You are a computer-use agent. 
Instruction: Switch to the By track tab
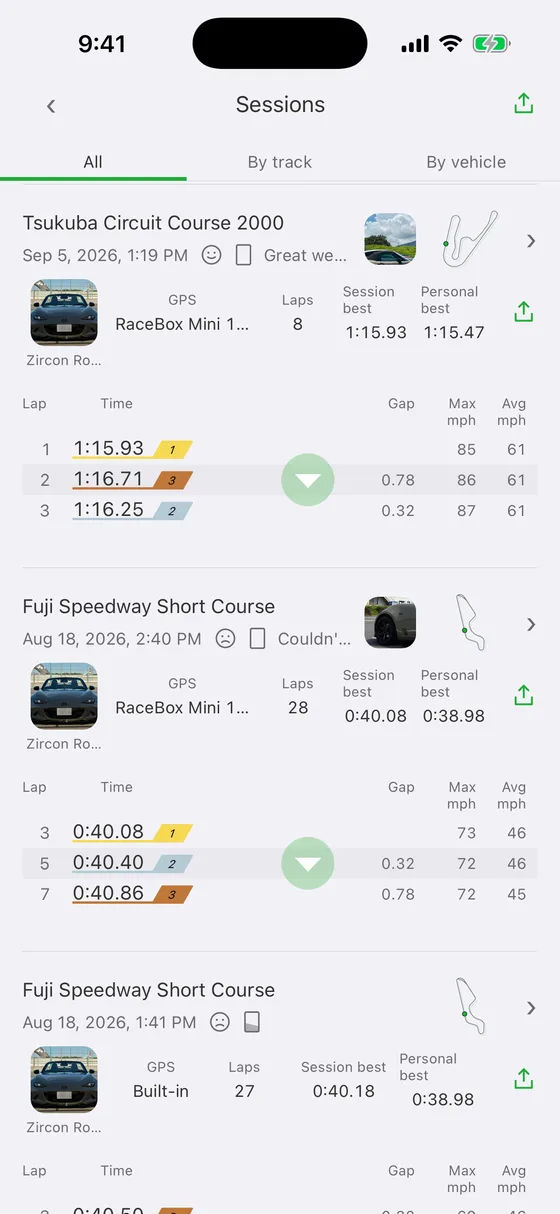280,162
